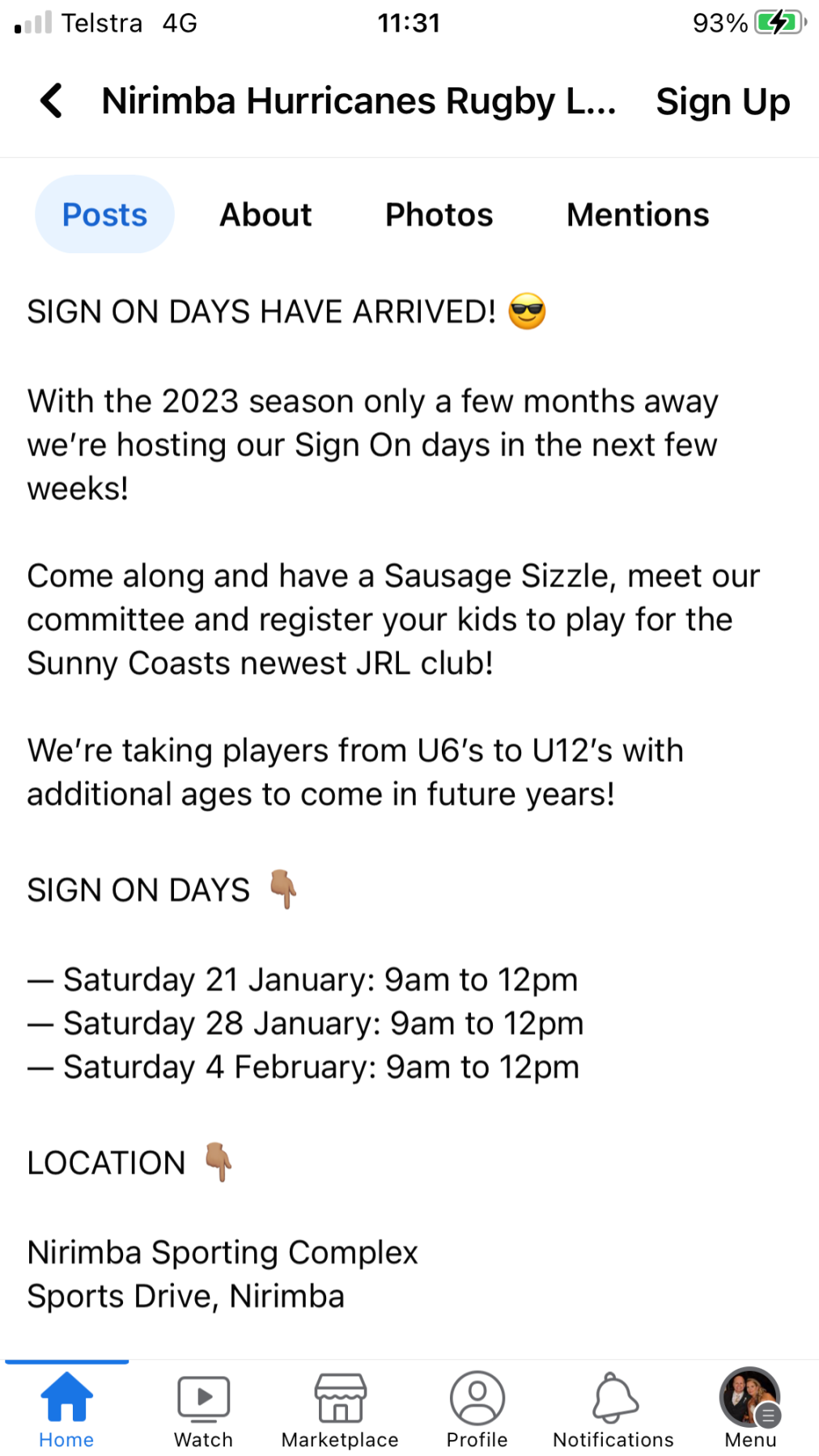This screenshot has width=819, height=1456.
Task: Select the Posts tab
Action: [104, 214]
